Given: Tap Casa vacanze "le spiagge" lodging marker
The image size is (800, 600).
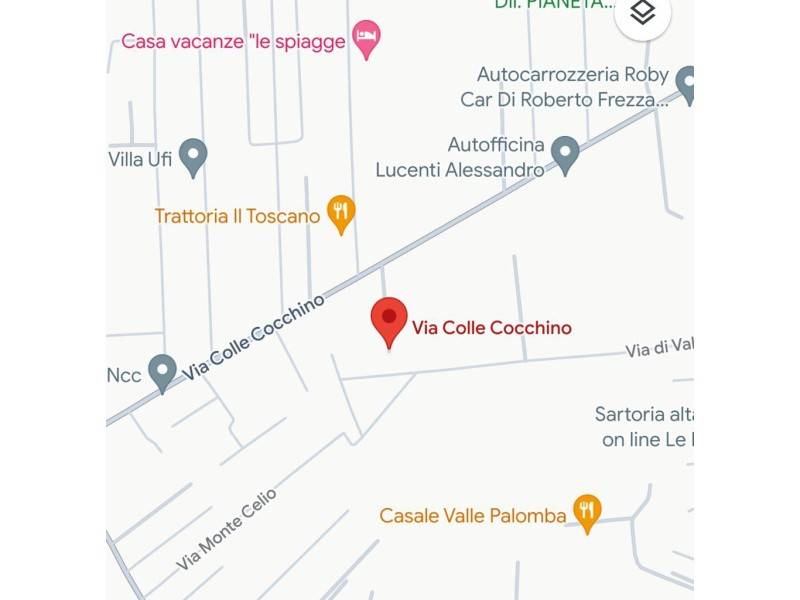Looking at the screenshot, I should pyautogui.click(x=367, y=39).
